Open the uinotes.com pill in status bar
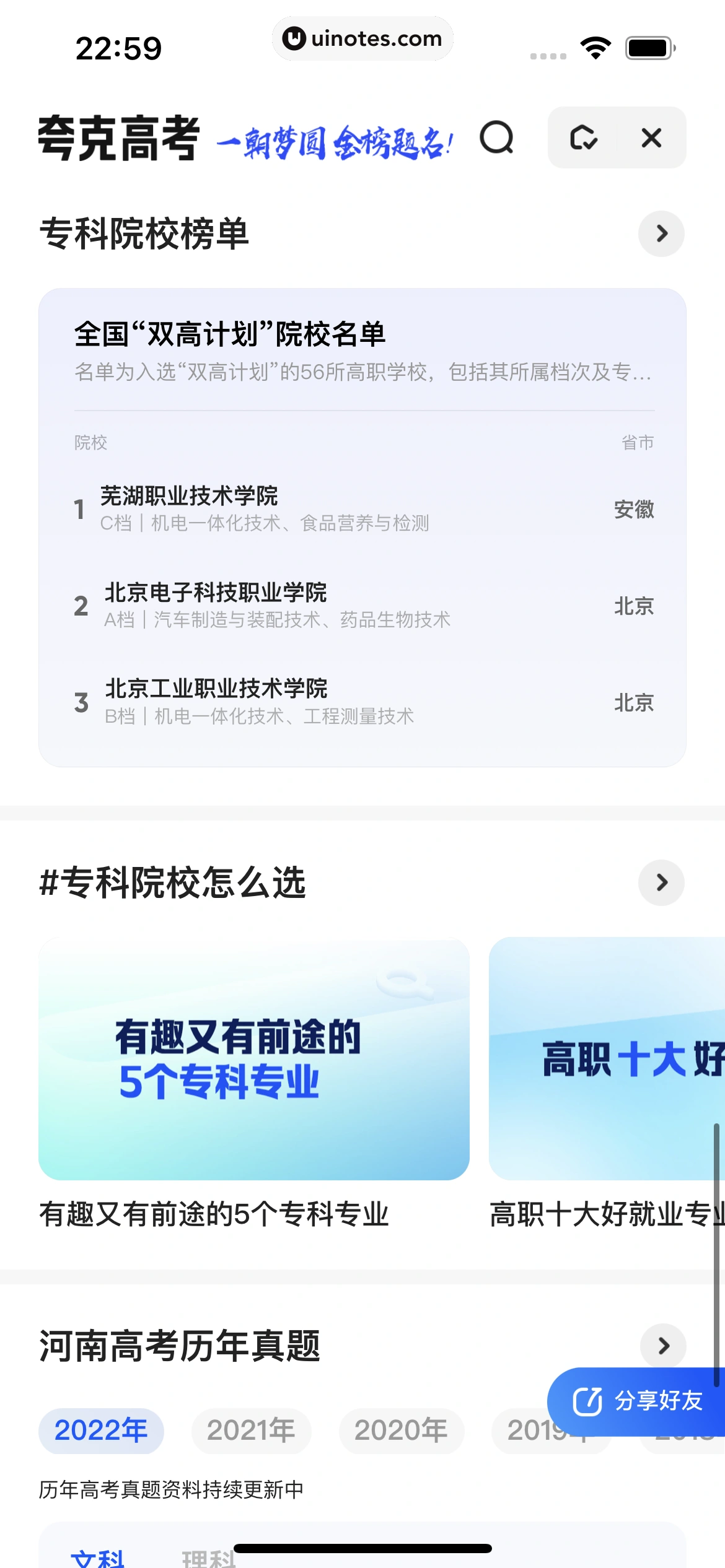The width and height of the screenshot is (725, 1568). (x=363, y=38)
